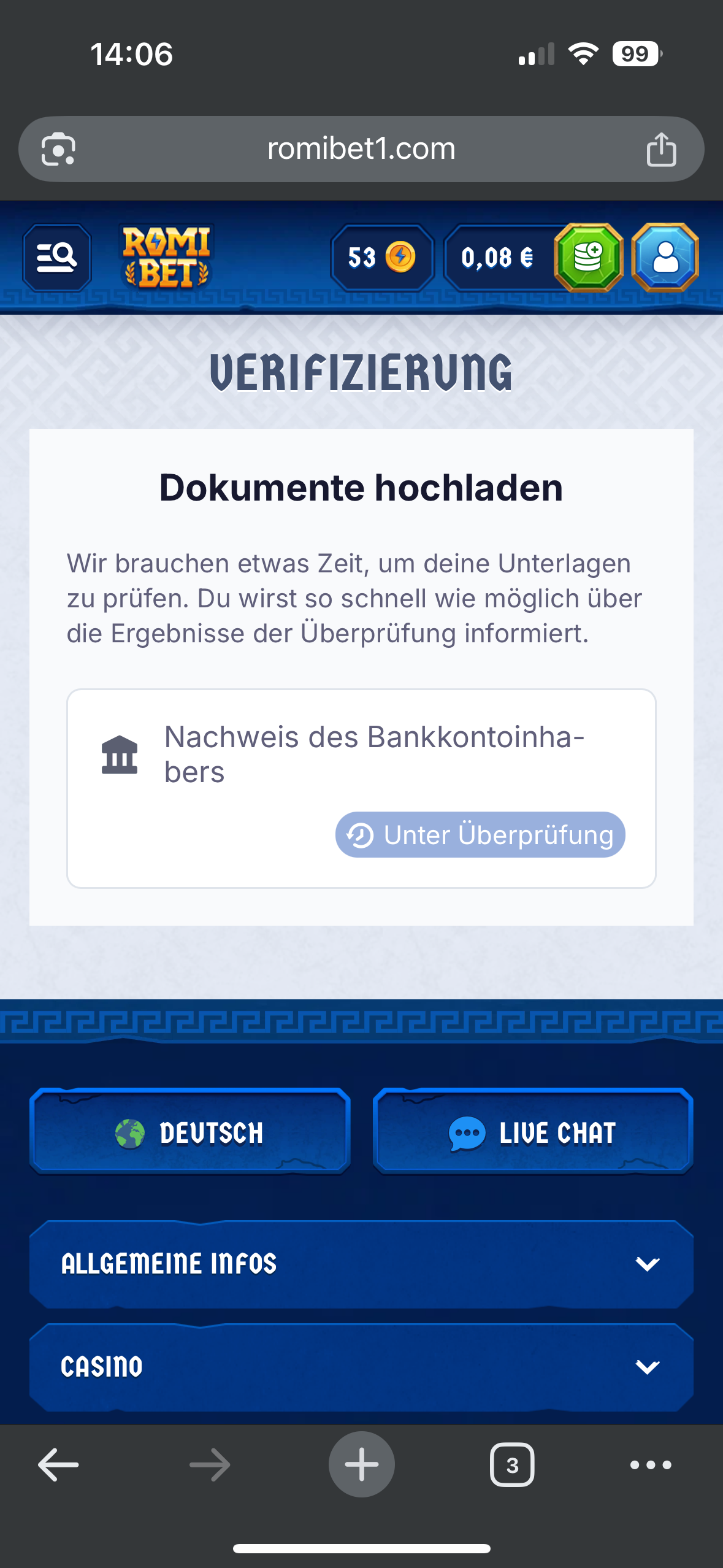Start a Live Chat
The height and width of the screenshot is (1568, 723).
point(532,1132)
